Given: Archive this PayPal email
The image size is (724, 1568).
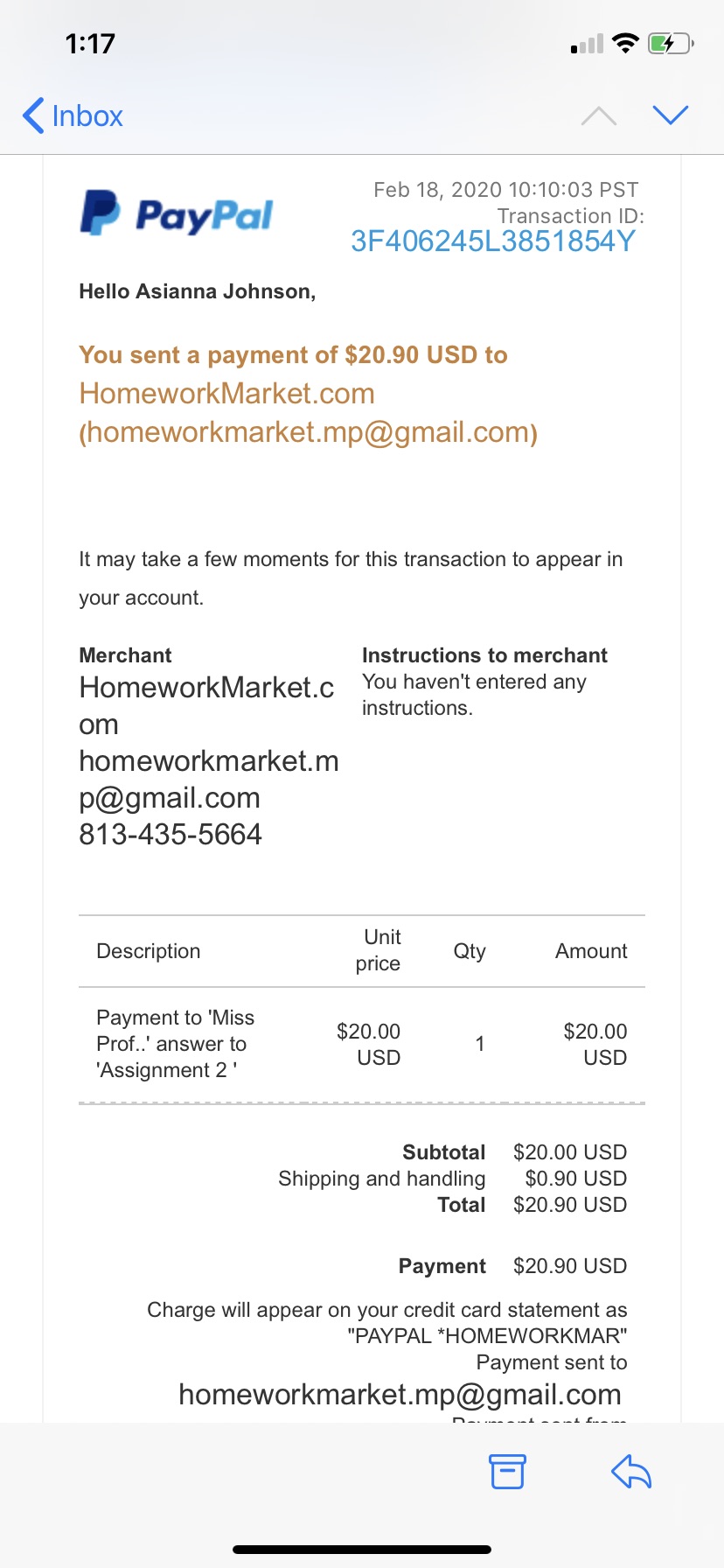Looking at the screenshot, I should (x=507, y=1471).
